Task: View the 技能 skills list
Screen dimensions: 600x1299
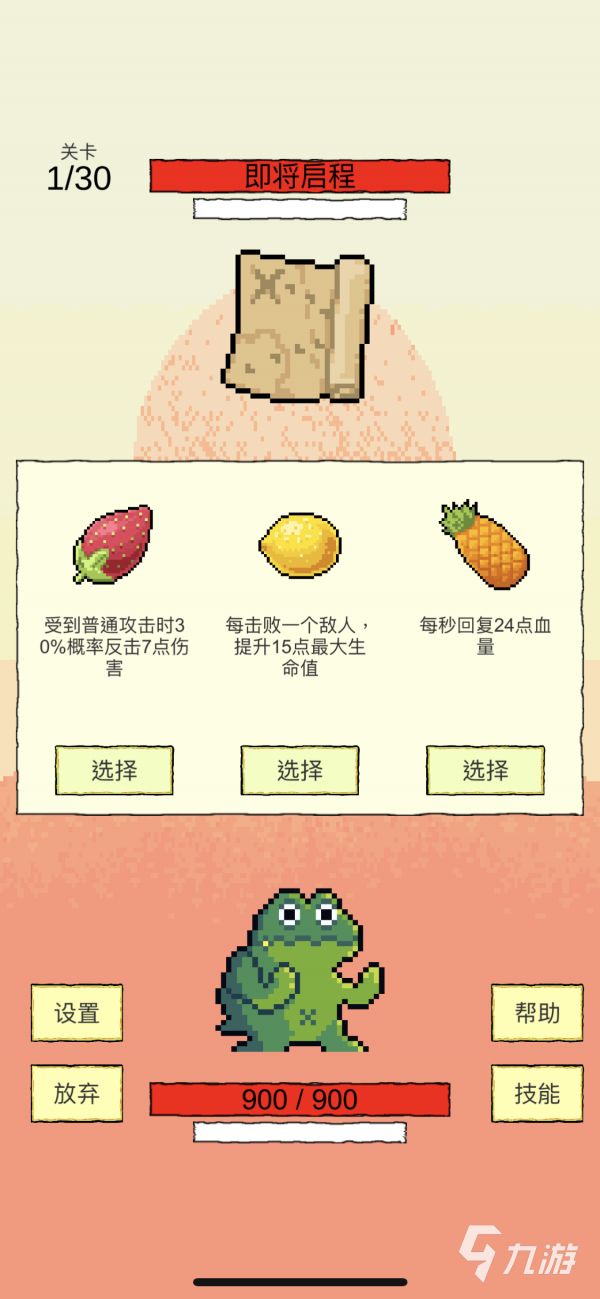Action: [537, 1093]
